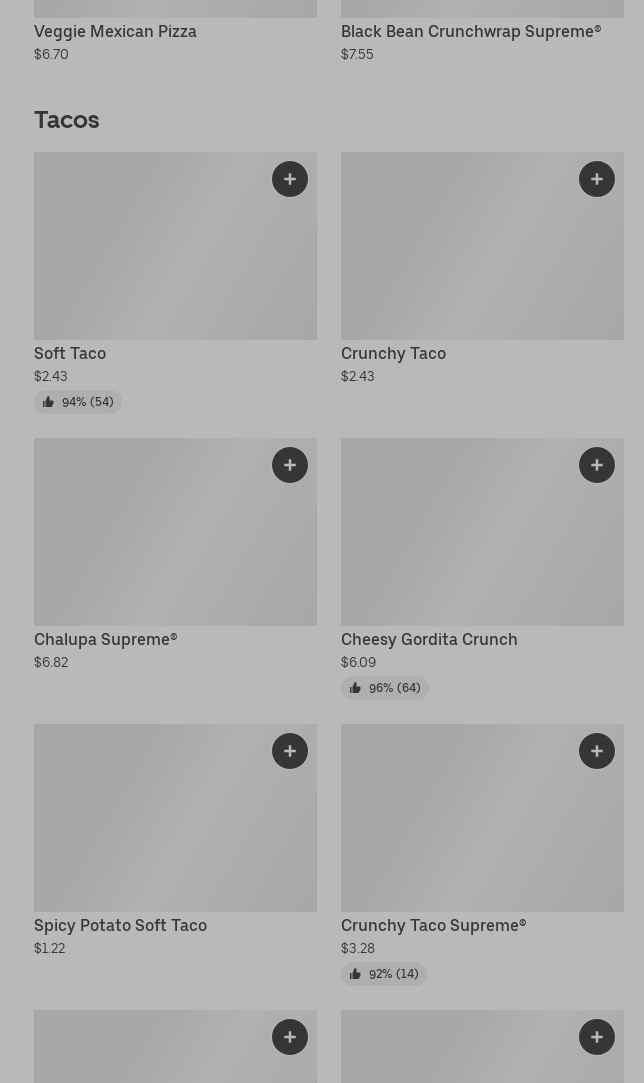The height and width of the screenshot is (1083, 644).
Task: Open the Crunchy Taco item card
Action: point(460,260)
